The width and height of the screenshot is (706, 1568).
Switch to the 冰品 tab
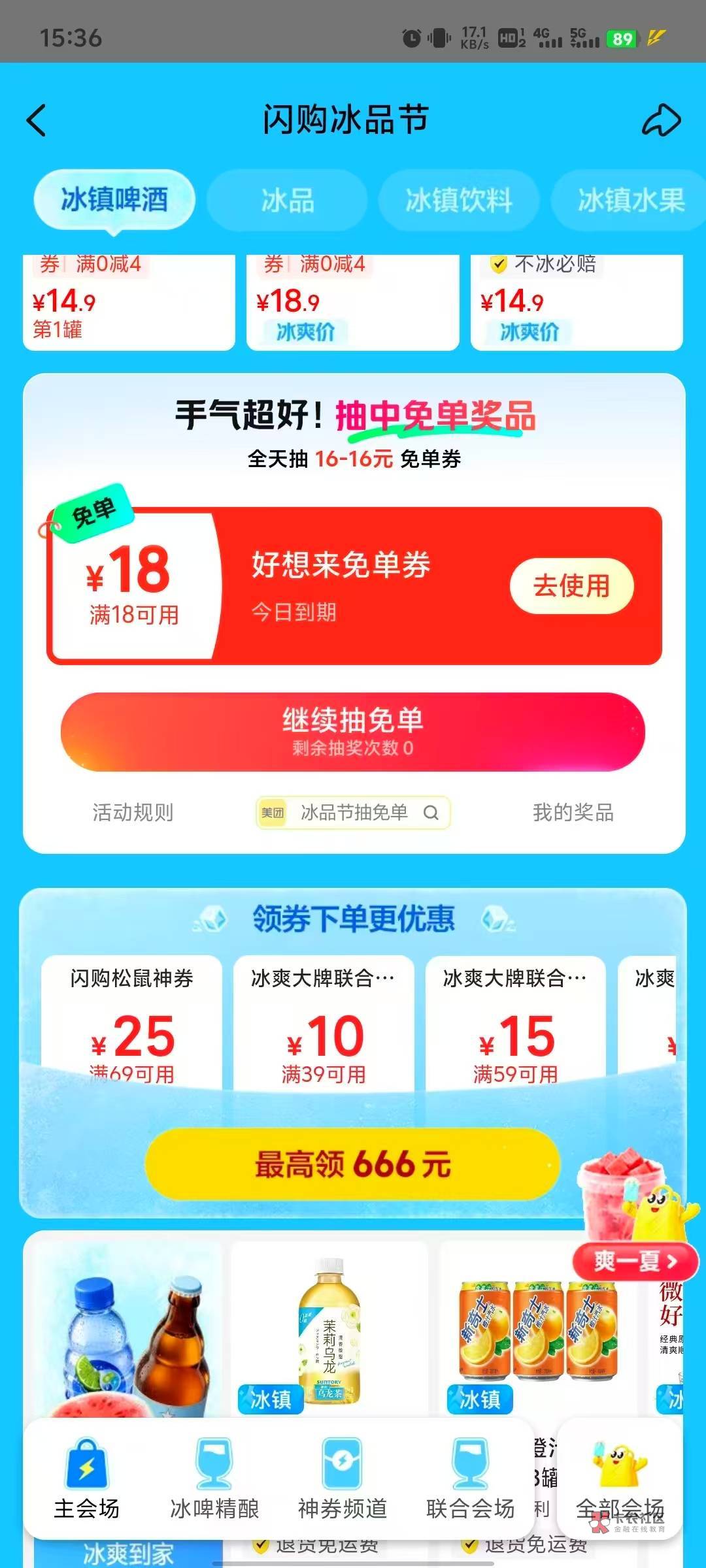point(288,200)
